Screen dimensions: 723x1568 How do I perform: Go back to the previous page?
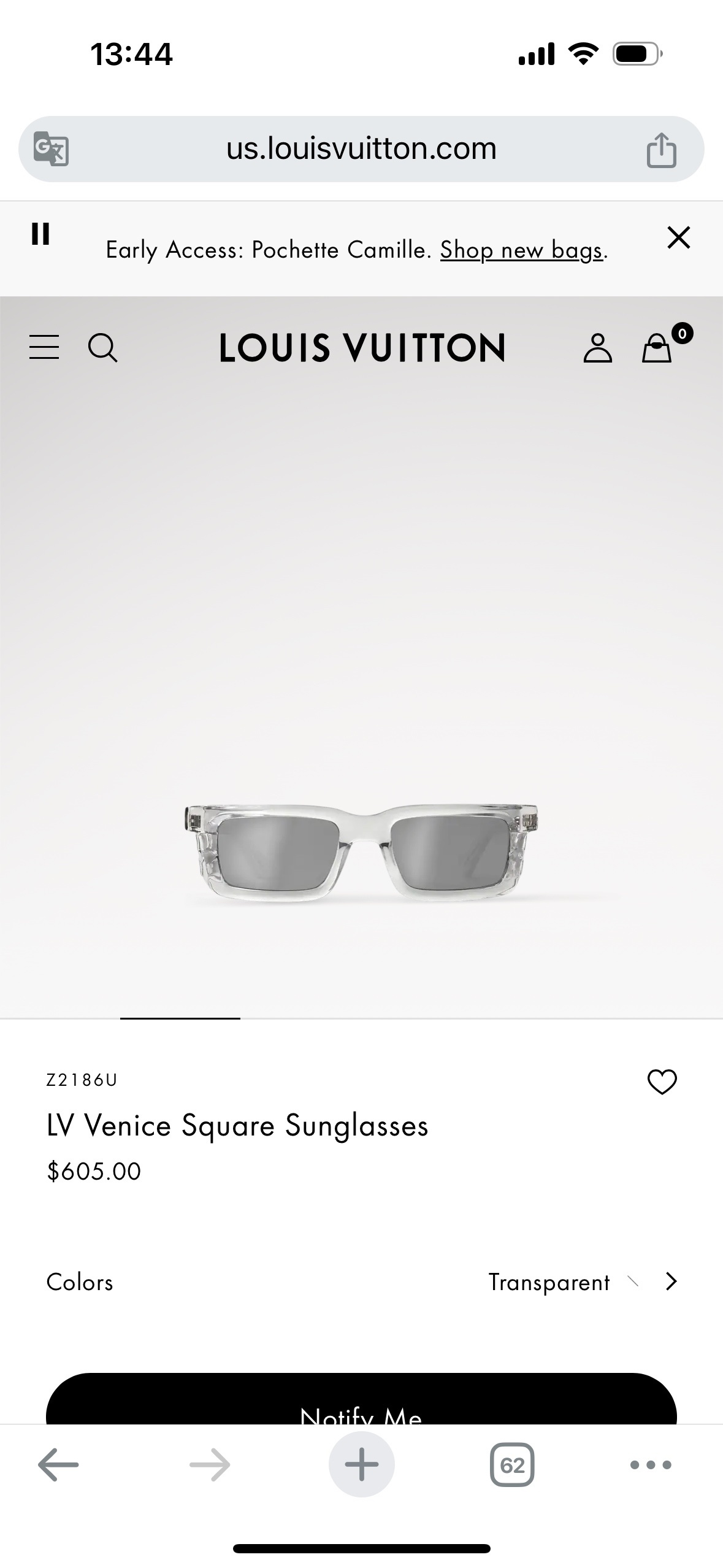coord(58,1465)
